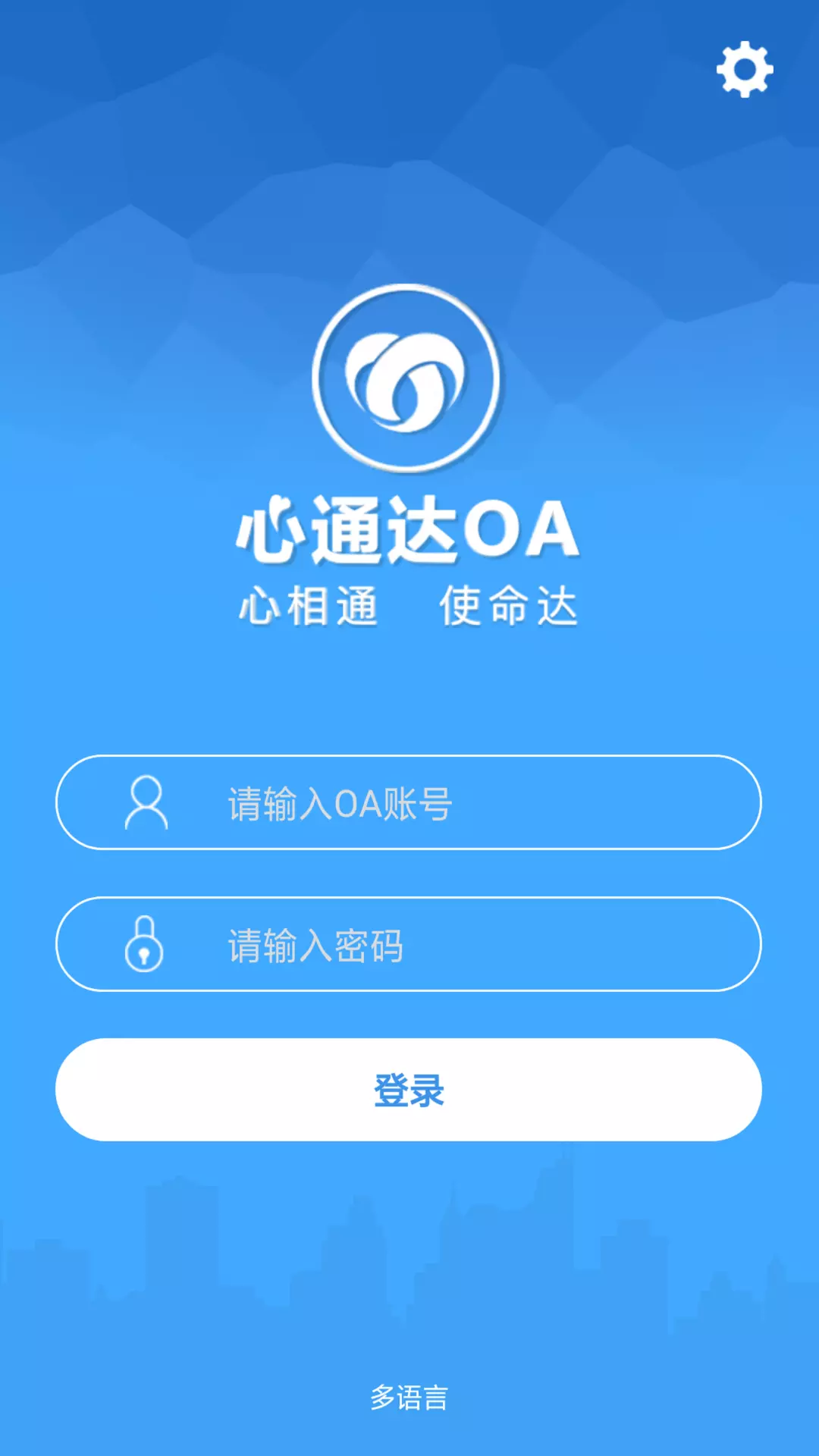This screenshot has height=1456, width=819.
Task: Focus the password input field
Action: pos(409,944)
